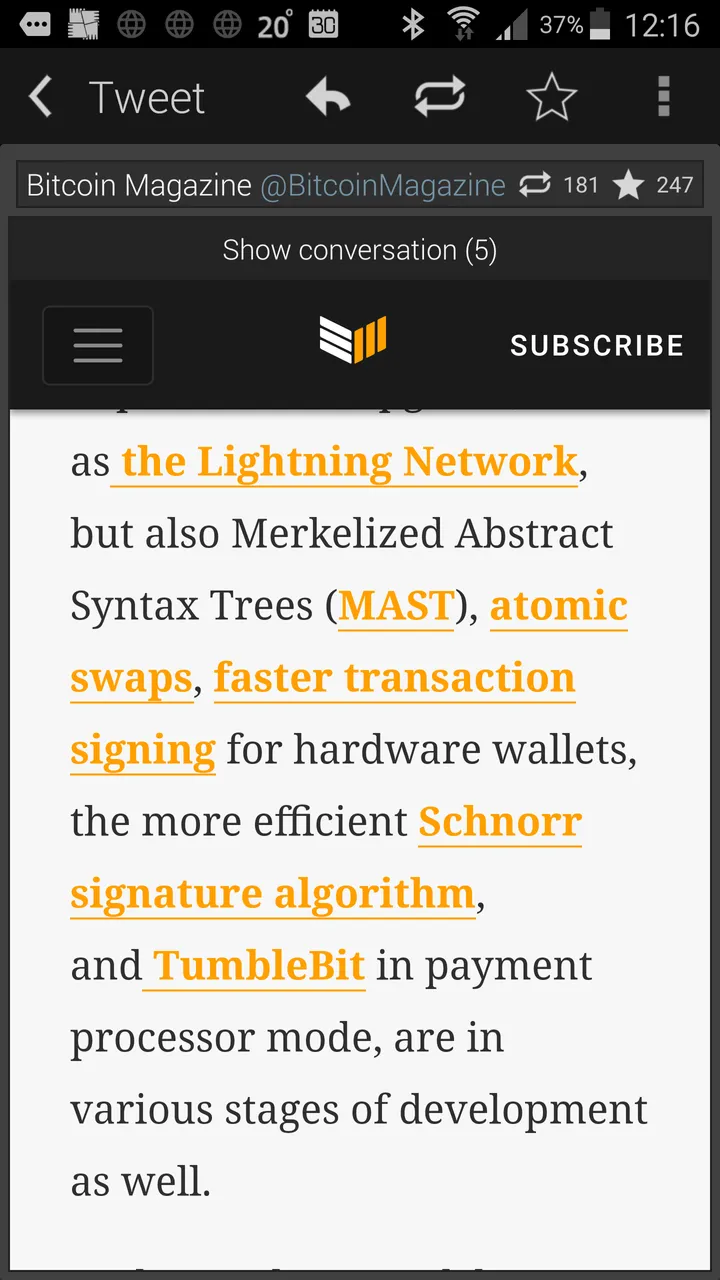Open the overflow menu
The image size is (720, 1280).
pos(663,98)
